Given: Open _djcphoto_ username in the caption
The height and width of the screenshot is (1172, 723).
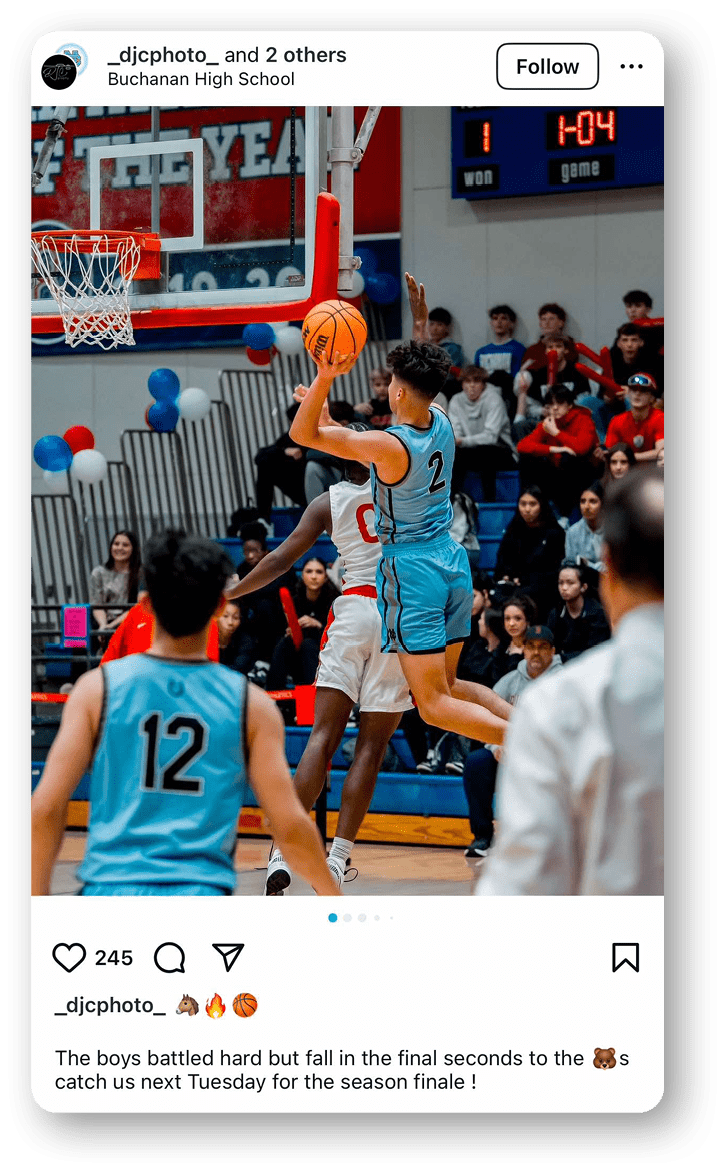Looking at the screenshot, I should (110, 1005).
